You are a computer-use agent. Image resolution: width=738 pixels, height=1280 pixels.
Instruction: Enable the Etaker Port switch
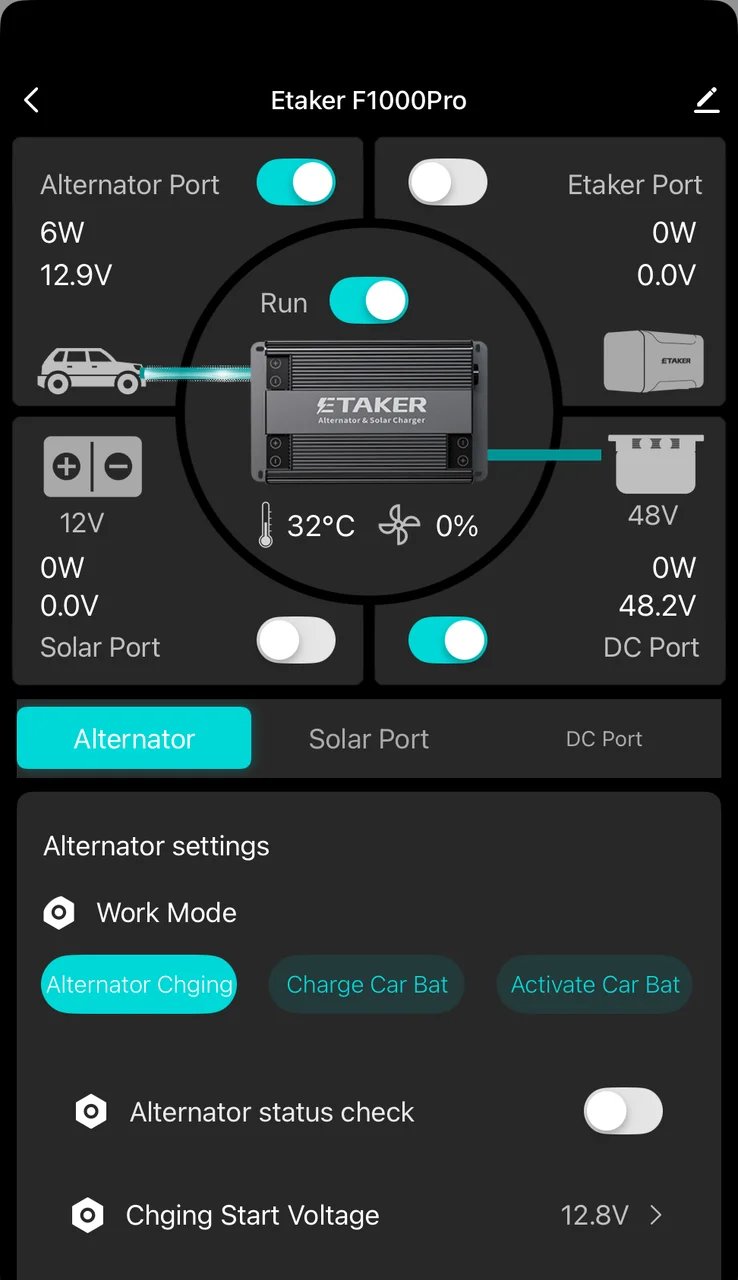point(447,183)
